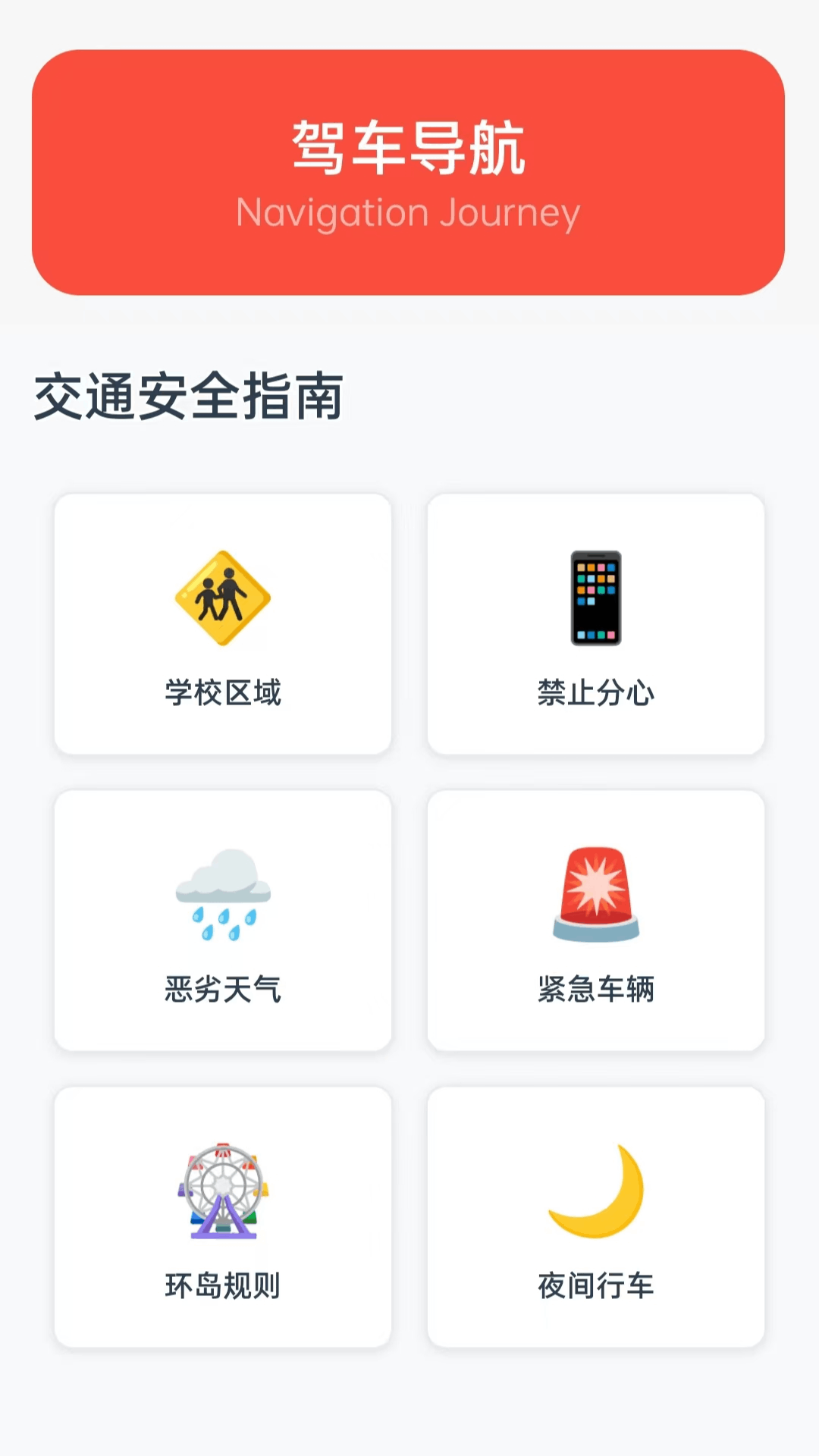Open the 学校区域 safety card

(223, 624)
